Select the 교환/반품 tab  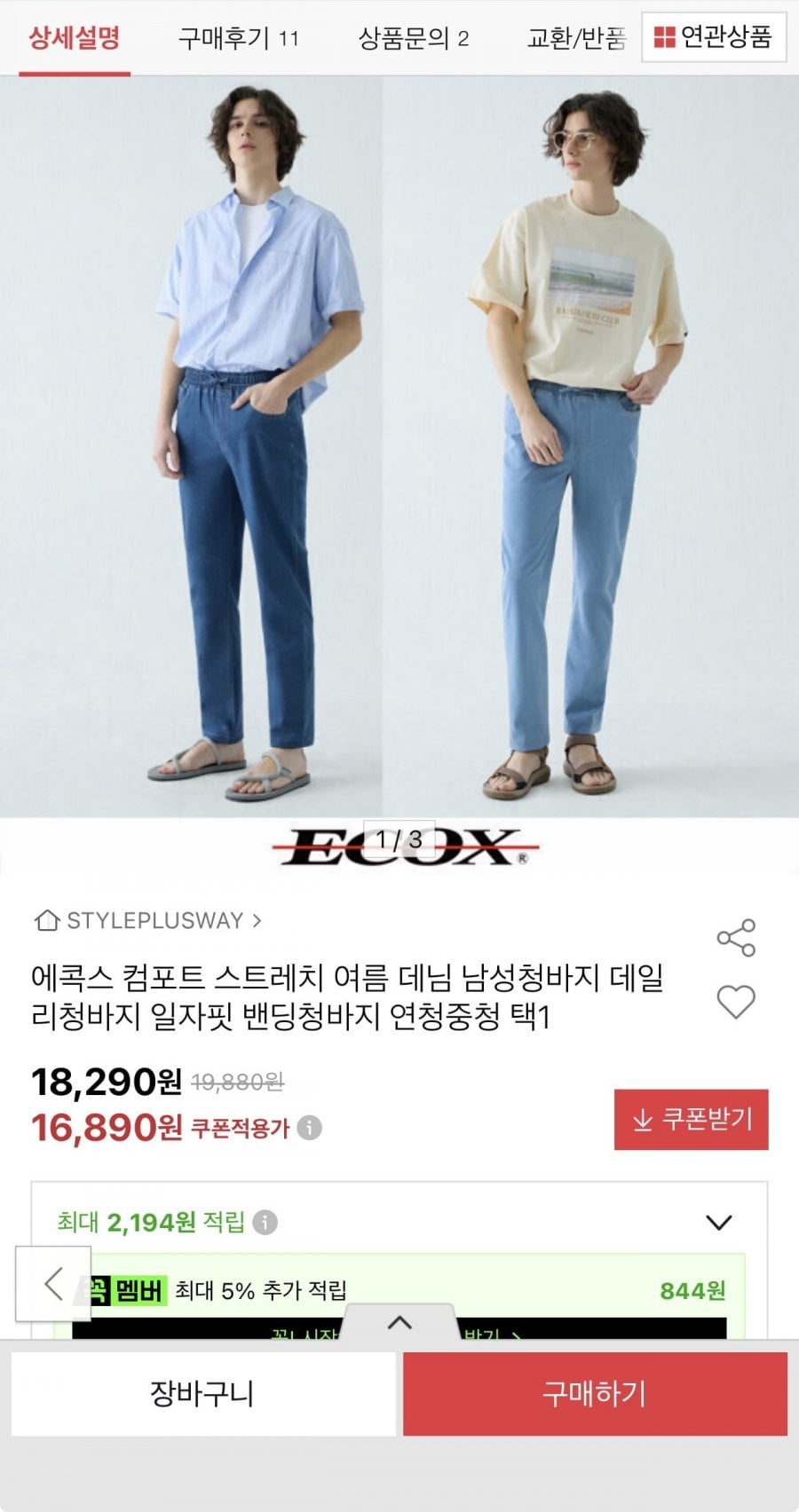[577, 38]
